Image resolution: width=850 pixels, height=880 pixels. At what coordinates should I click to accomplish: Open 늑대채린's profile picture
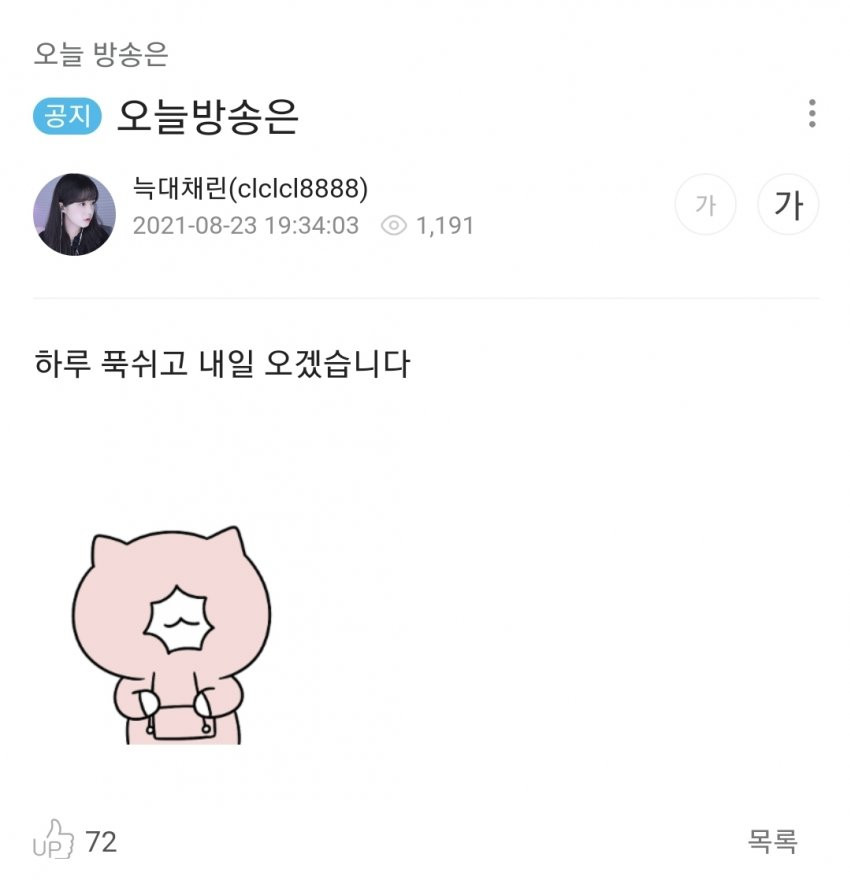(x=75, y=214)
